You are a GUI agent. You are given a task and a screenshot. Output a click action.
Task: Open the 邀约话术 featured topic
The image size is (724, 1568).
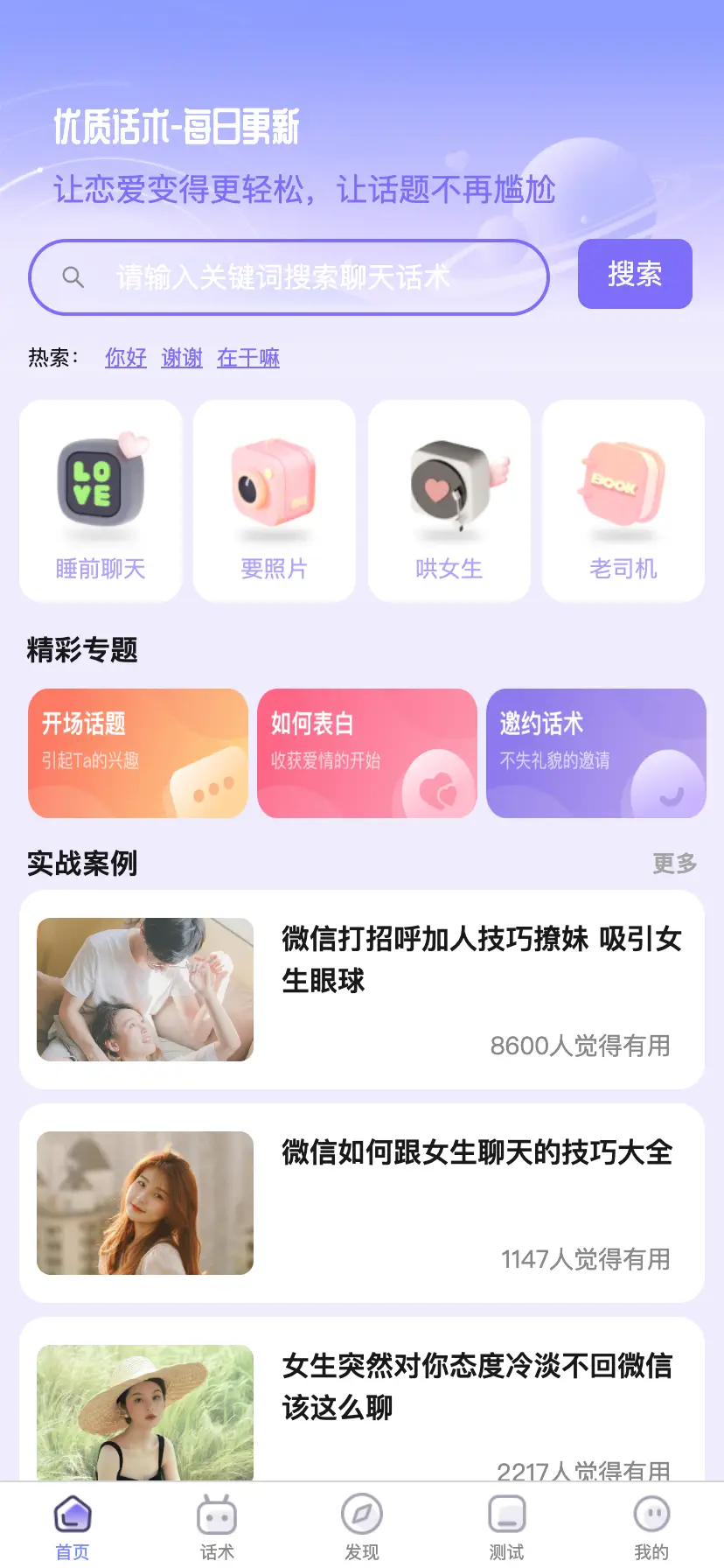[x=596, y=753]
